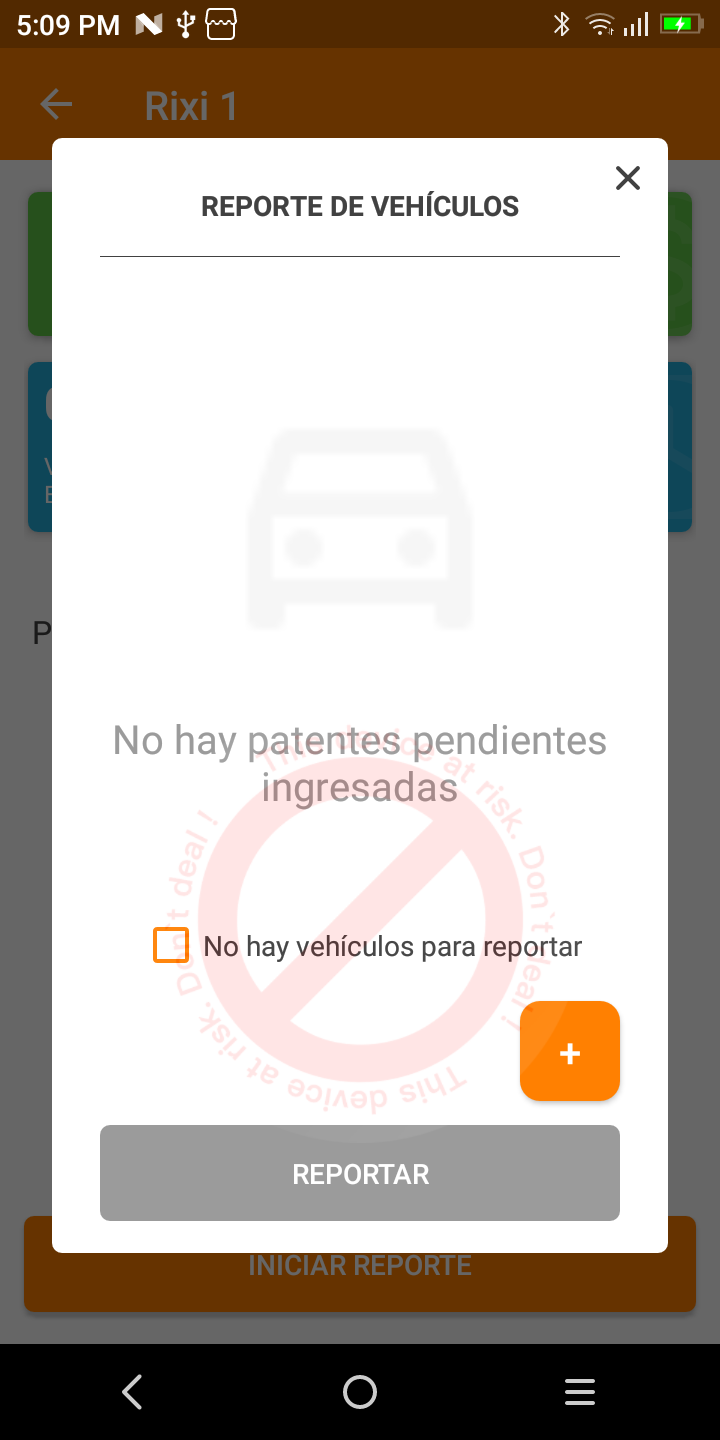This screenshot has width=720, height=1440.
Task: Go to the home screen
Action: click(x=360, y=1391)
